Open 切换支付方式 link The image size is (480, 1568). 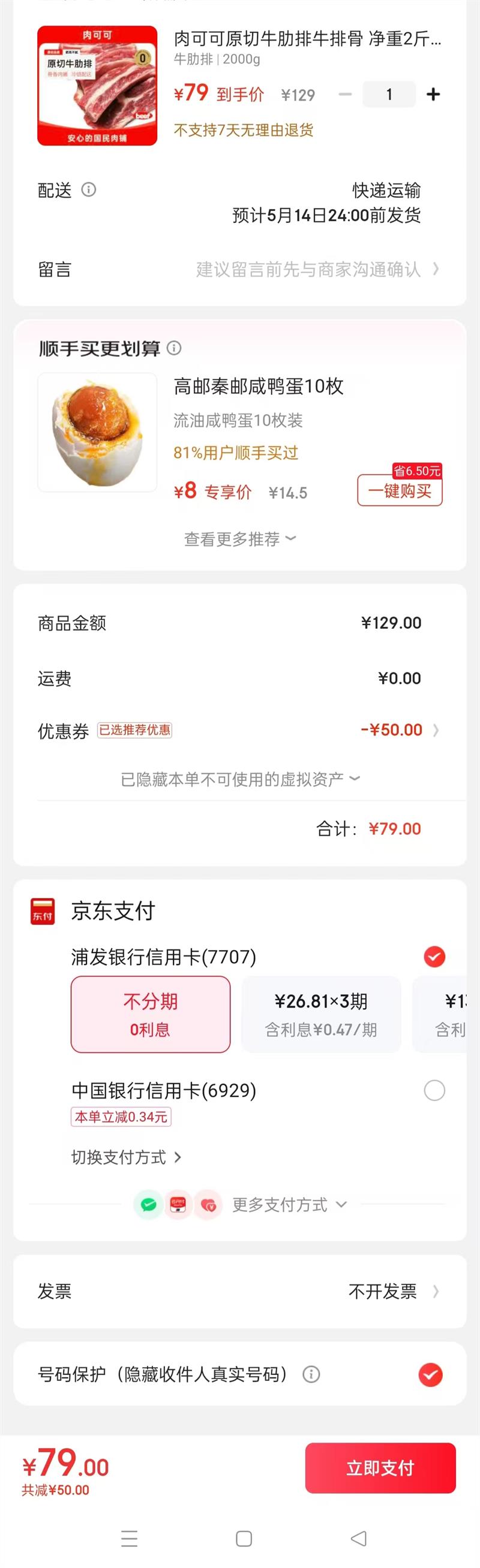[126, 1157]
